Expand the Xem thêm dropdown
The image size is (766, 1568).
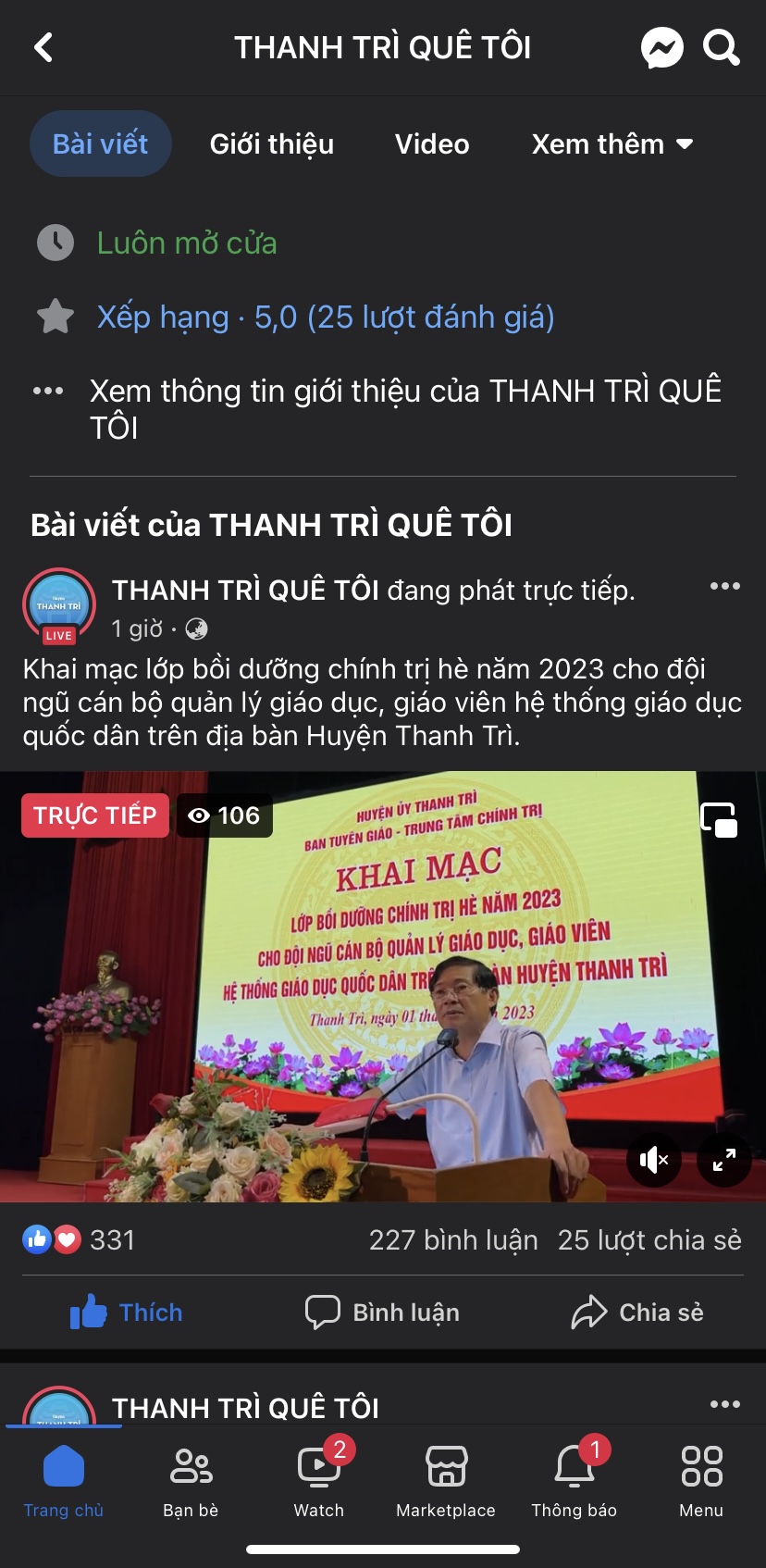[612, 144]
